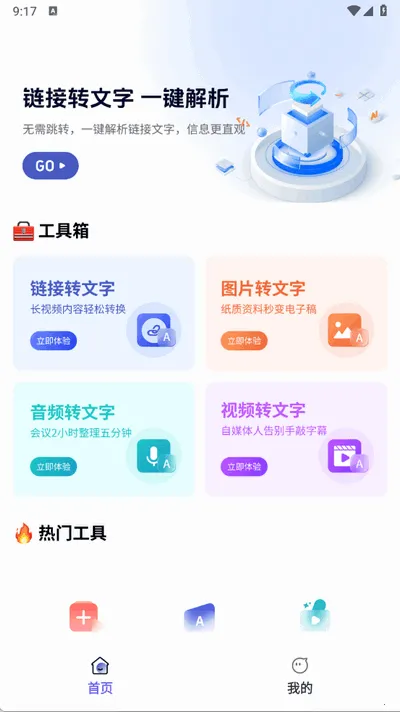Open the 音频转文字 card

click(x=104, y=439)
